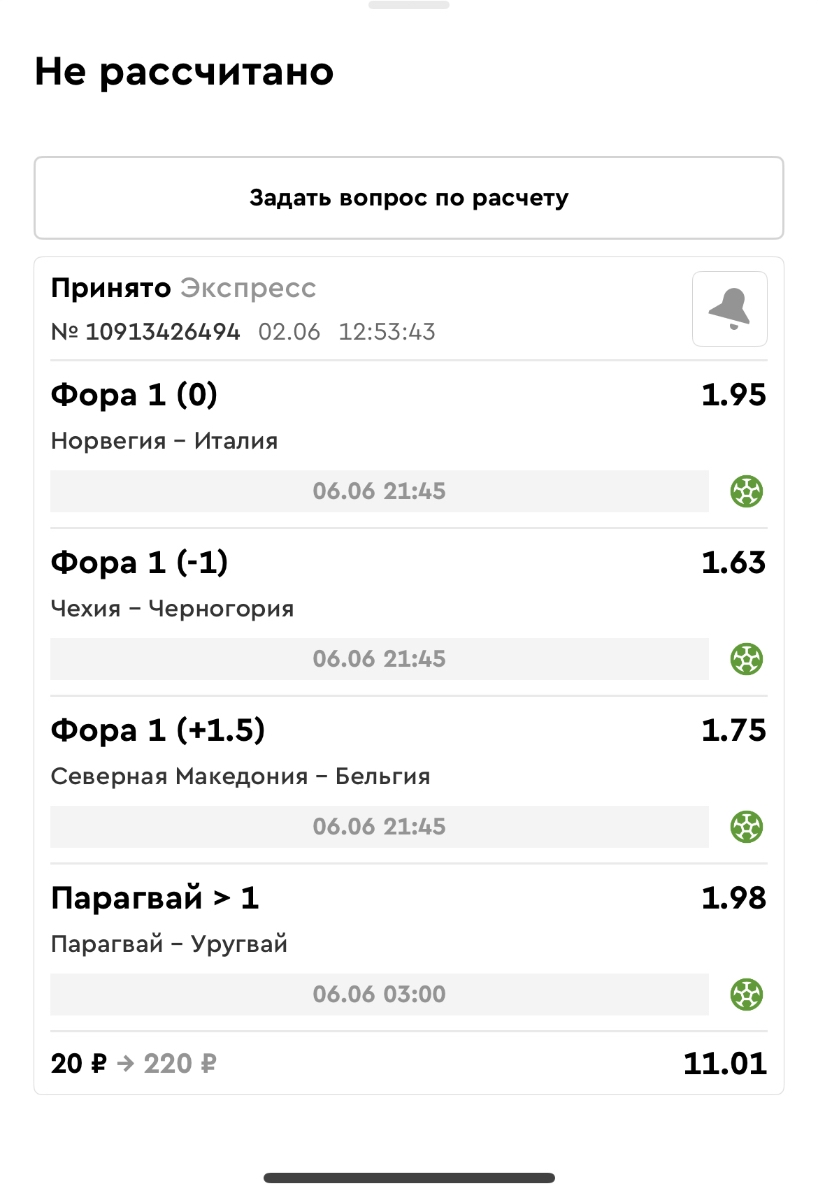
Task: Open the Северная Македония – Бельгия match row
Action: pos(408,777)
